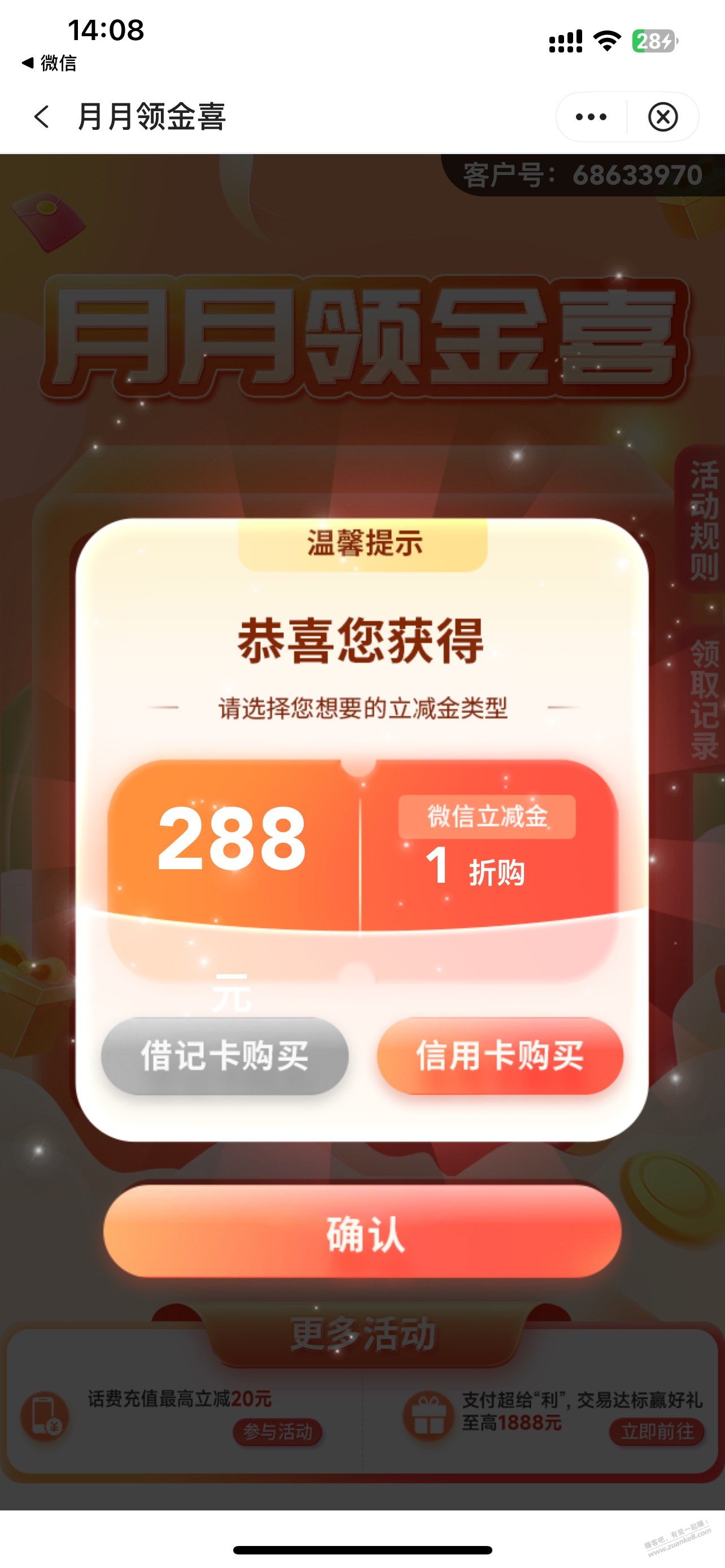Screen dimensions: 725x1568
Task: Choose 借记卡购买 option
Action: (225, 1055)
